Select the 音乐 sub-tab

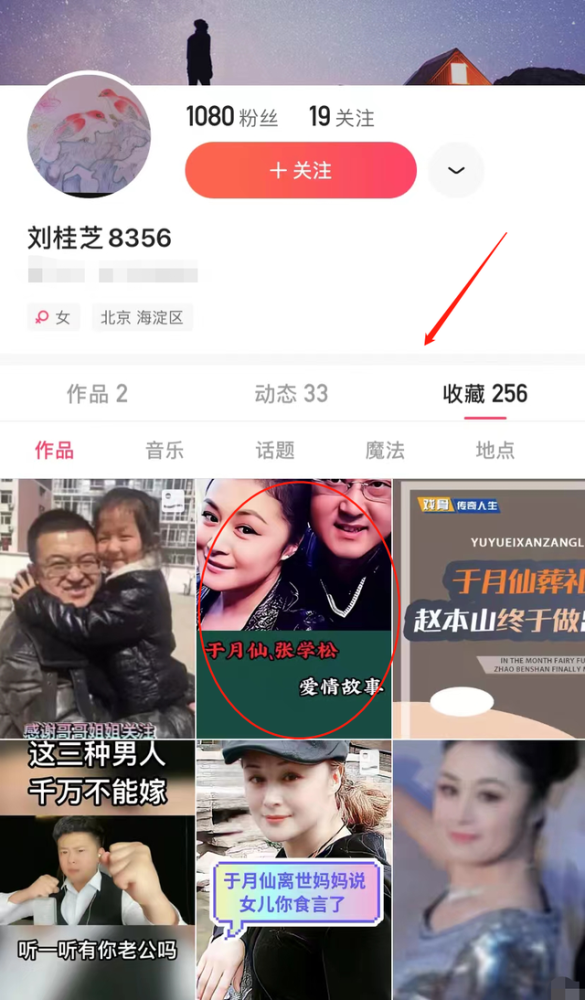pyautogui.click(x=165, y=450)
